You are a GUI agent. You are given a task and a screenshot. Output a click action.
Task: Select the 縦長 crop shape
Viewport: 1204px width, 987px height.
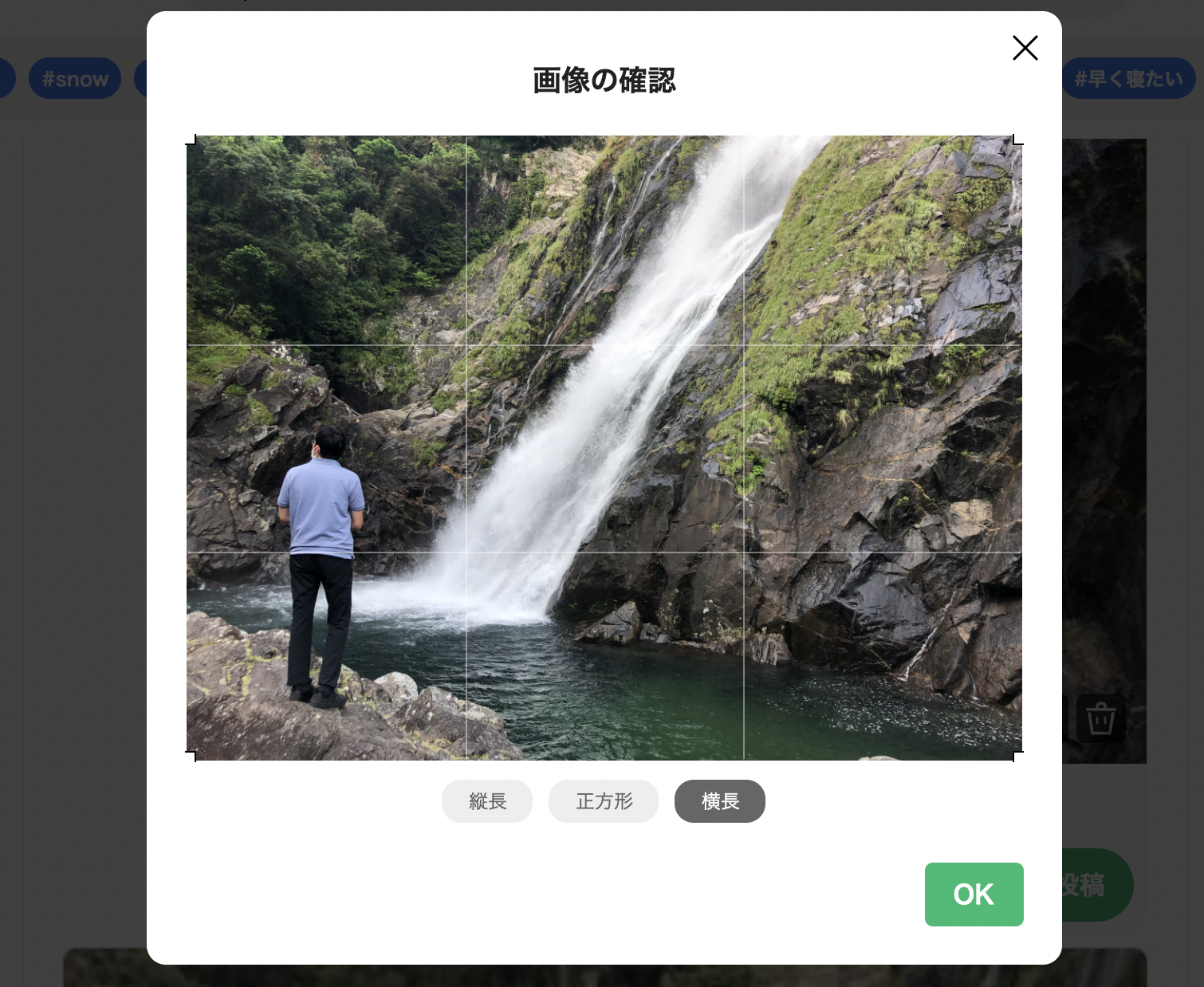point(487,801)
